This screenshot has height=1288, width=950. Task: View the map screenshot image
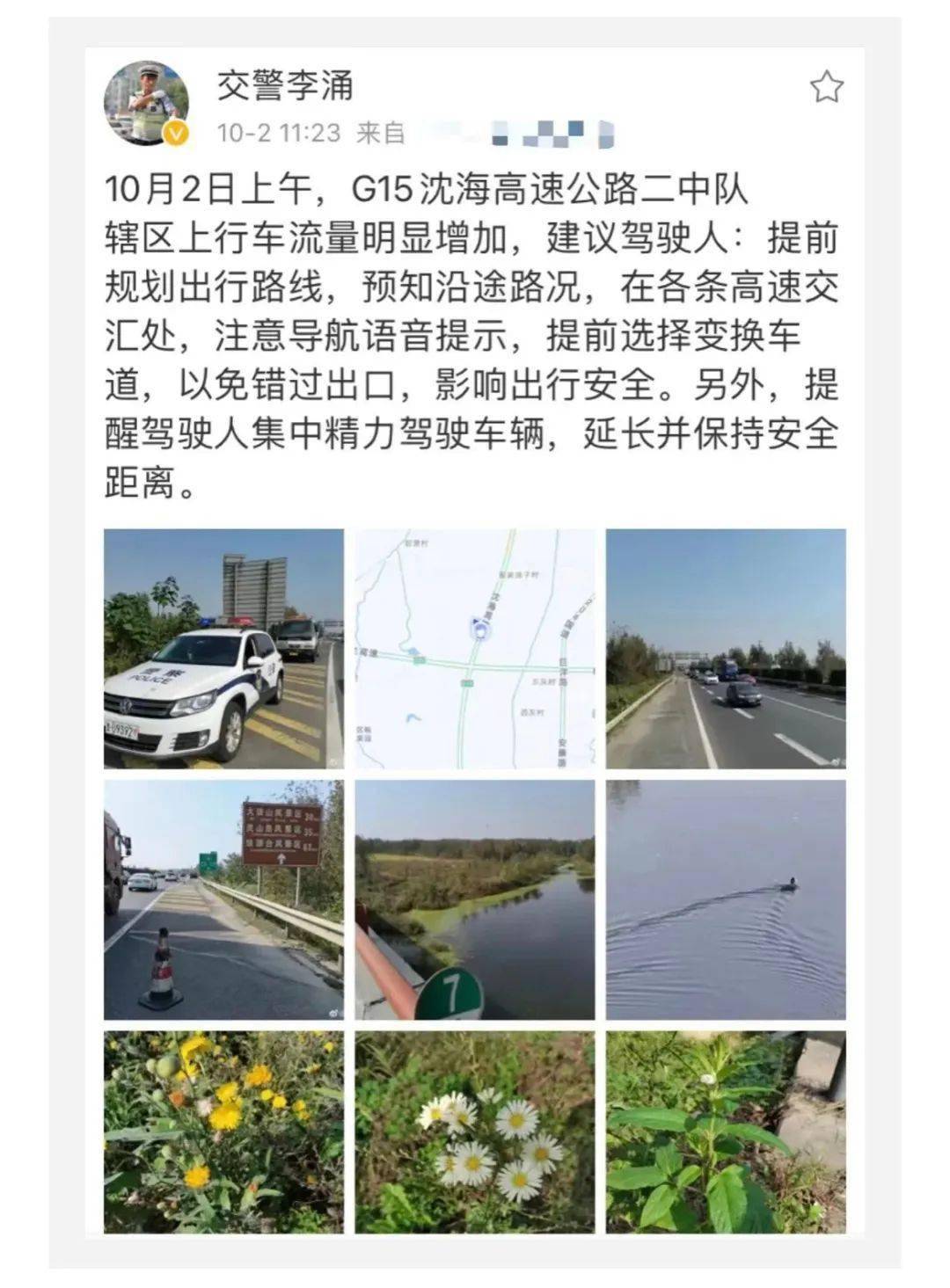click(475, 648)
